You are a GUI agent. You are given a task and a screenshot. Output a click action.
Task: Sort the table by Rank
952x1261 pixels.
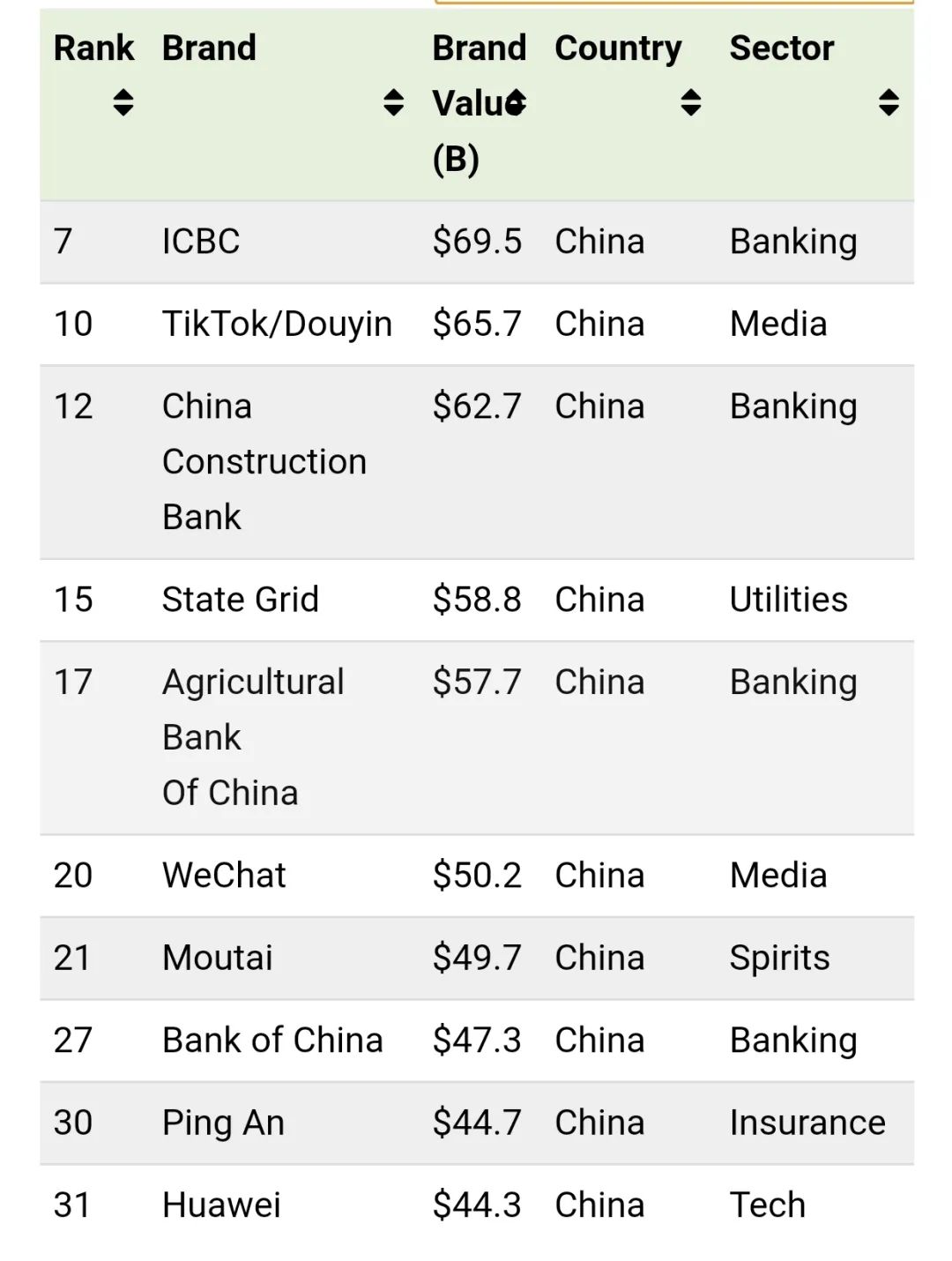tap(123, 102)
